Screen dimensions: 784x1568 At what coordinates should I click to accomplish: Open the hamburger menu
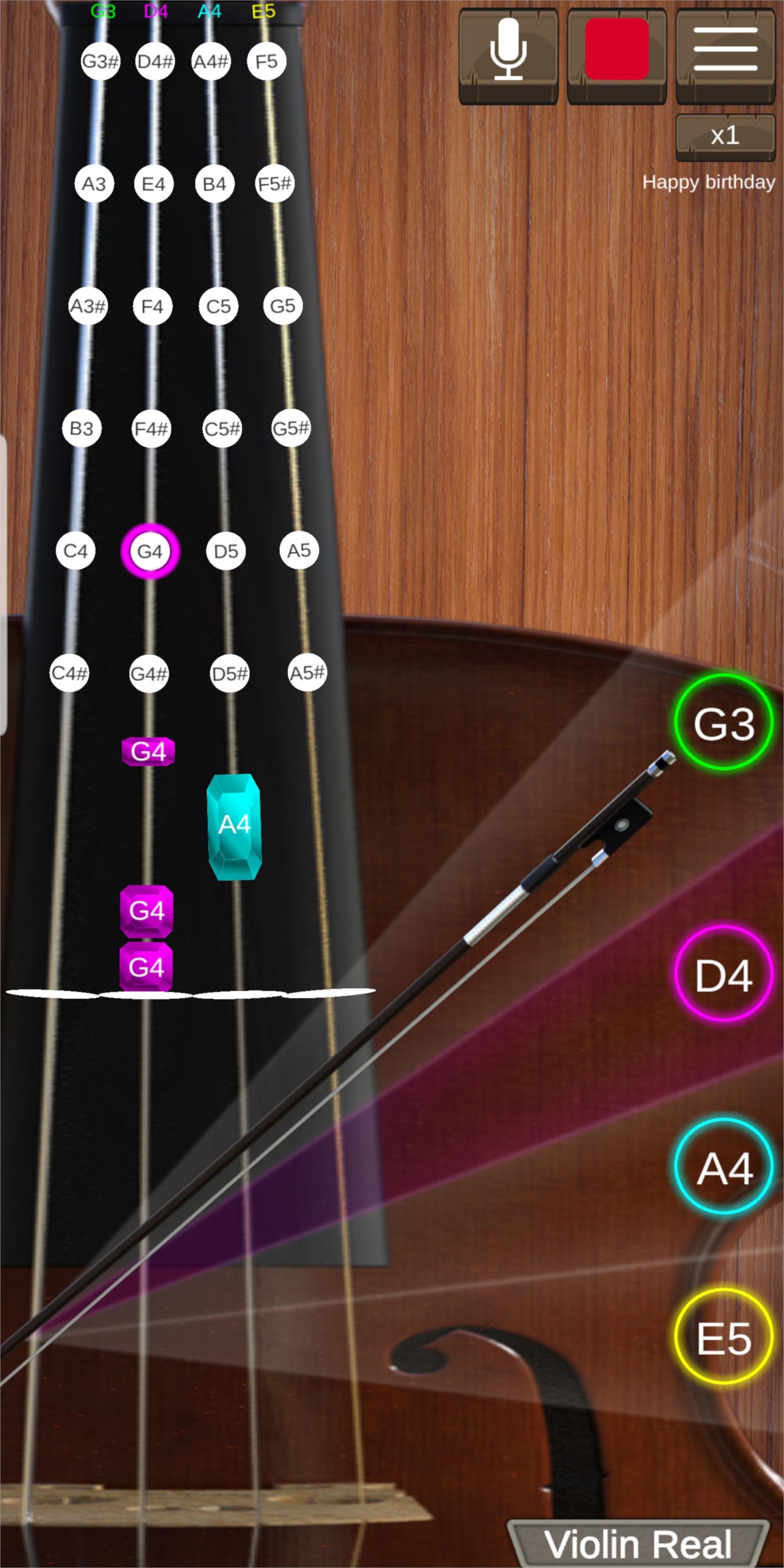(725, 55)
